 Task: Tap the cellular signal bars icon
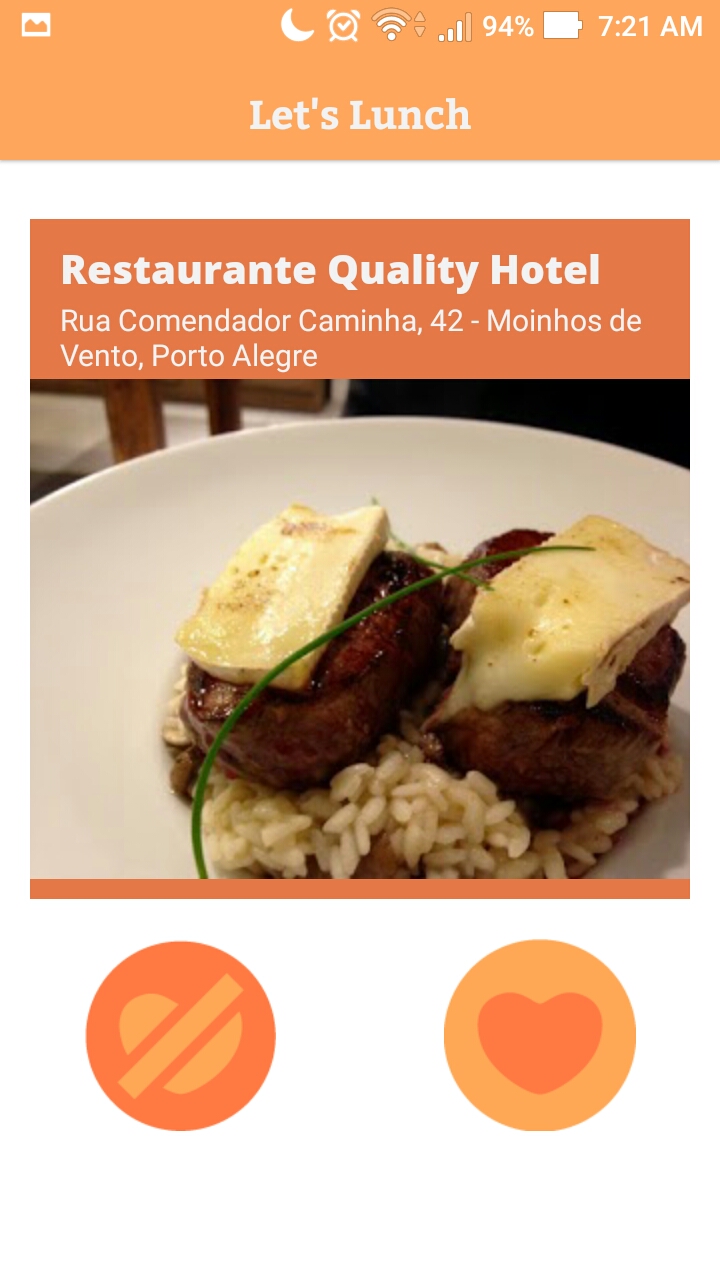click(457, 26)
